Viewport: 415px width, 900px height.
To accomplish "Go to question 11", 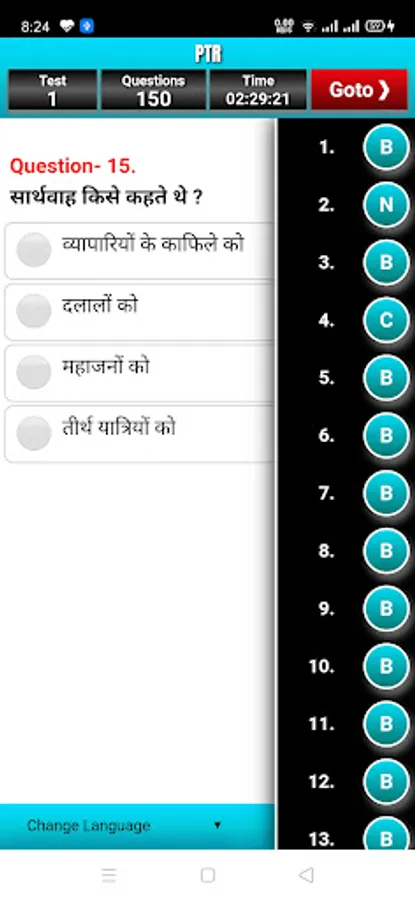I will coord(386,724).
